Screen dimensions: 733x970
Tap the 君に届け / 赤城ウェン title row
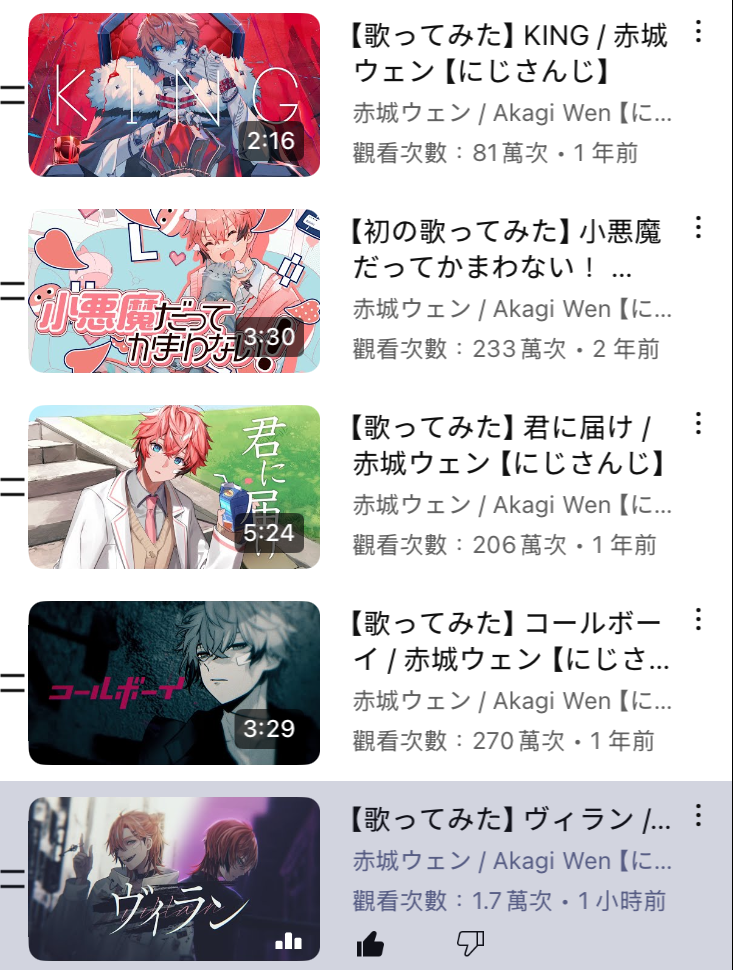(x=510, y=446)
